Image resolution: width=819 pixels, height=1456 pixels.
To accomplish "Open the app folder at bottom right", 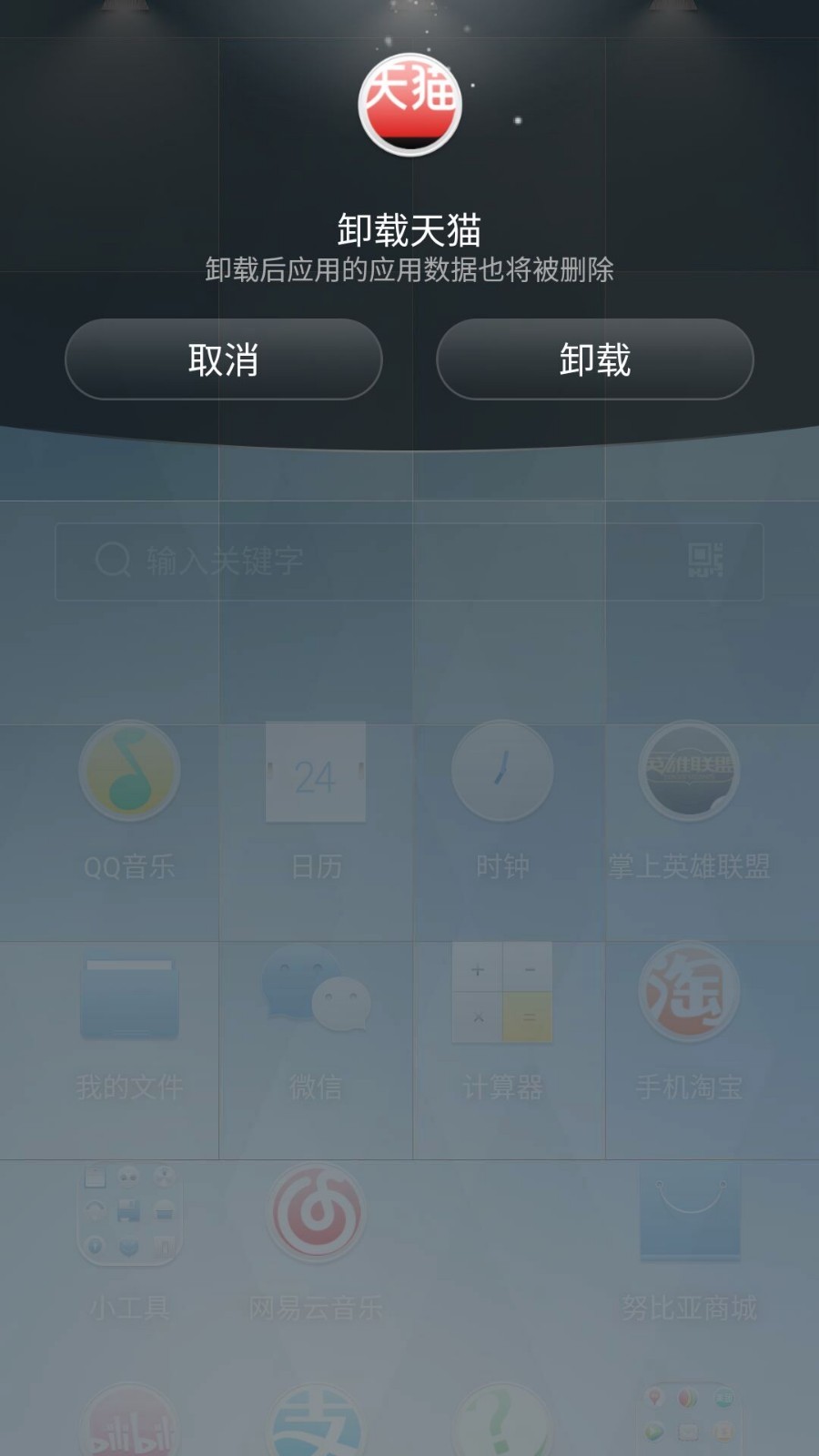I will coord(689,1420).
